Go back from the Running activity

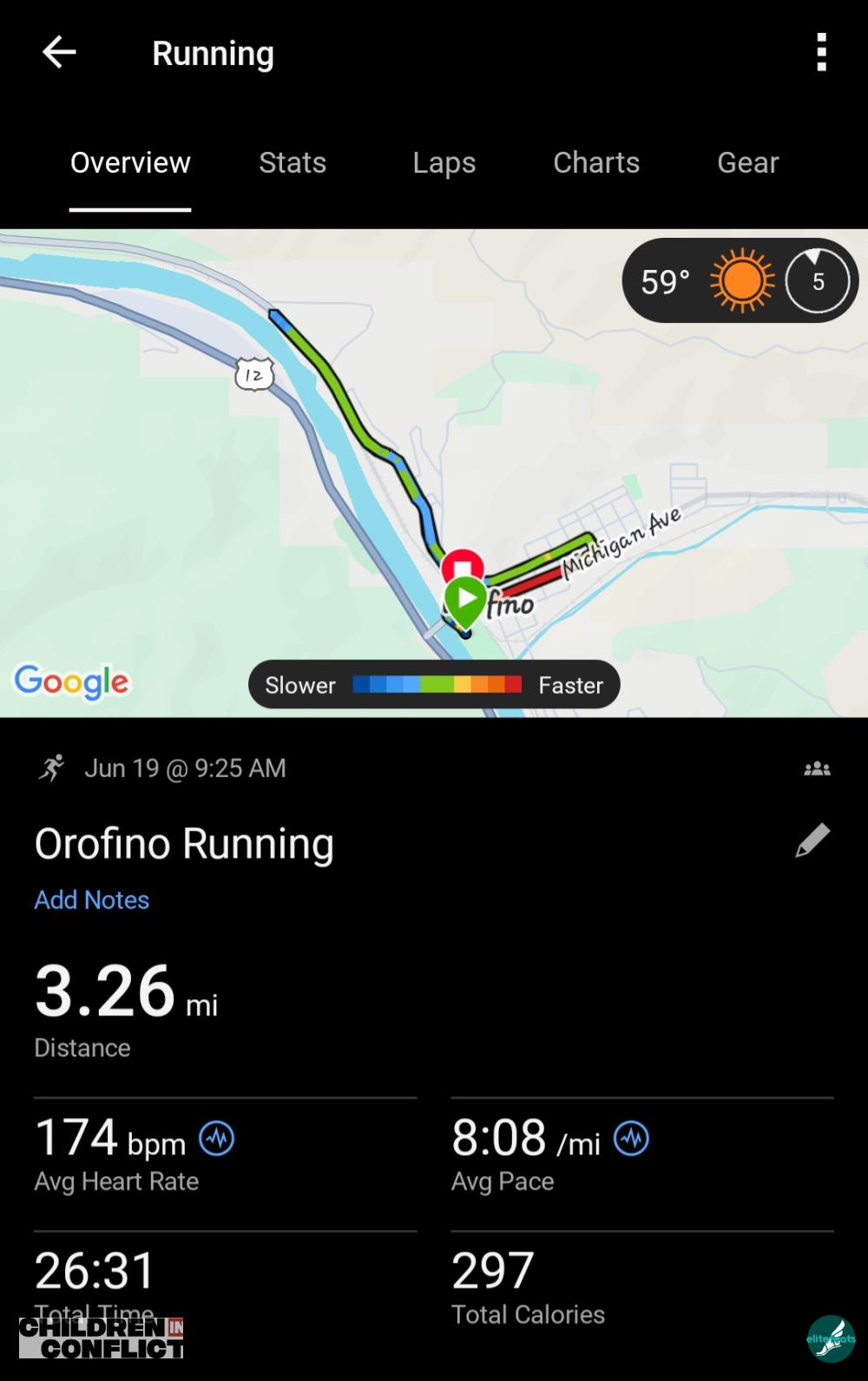[59, 53]
